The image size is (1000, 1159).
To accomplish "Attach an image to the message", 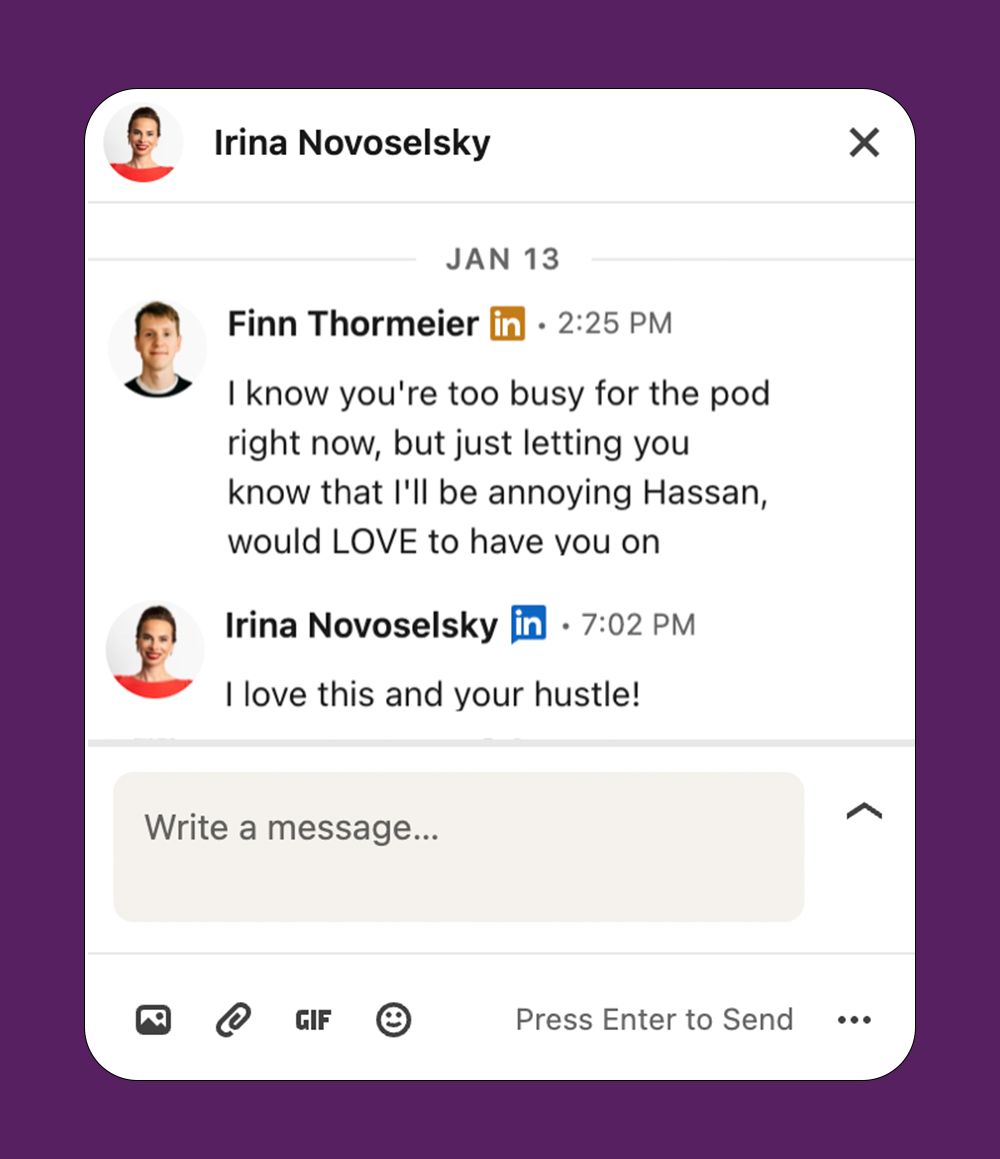I will click(x=153, y=1020).
